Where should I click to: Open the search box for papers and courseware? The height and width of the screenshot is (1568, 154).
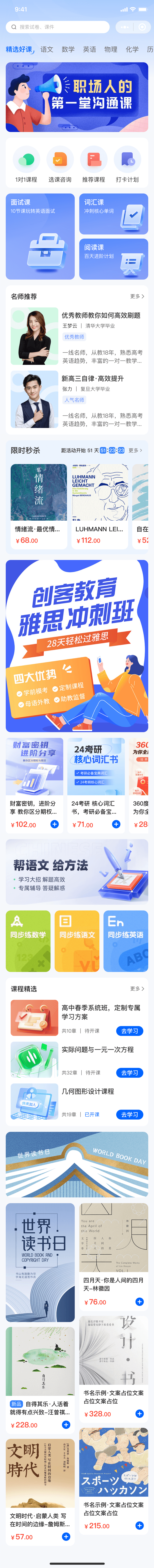58,27
